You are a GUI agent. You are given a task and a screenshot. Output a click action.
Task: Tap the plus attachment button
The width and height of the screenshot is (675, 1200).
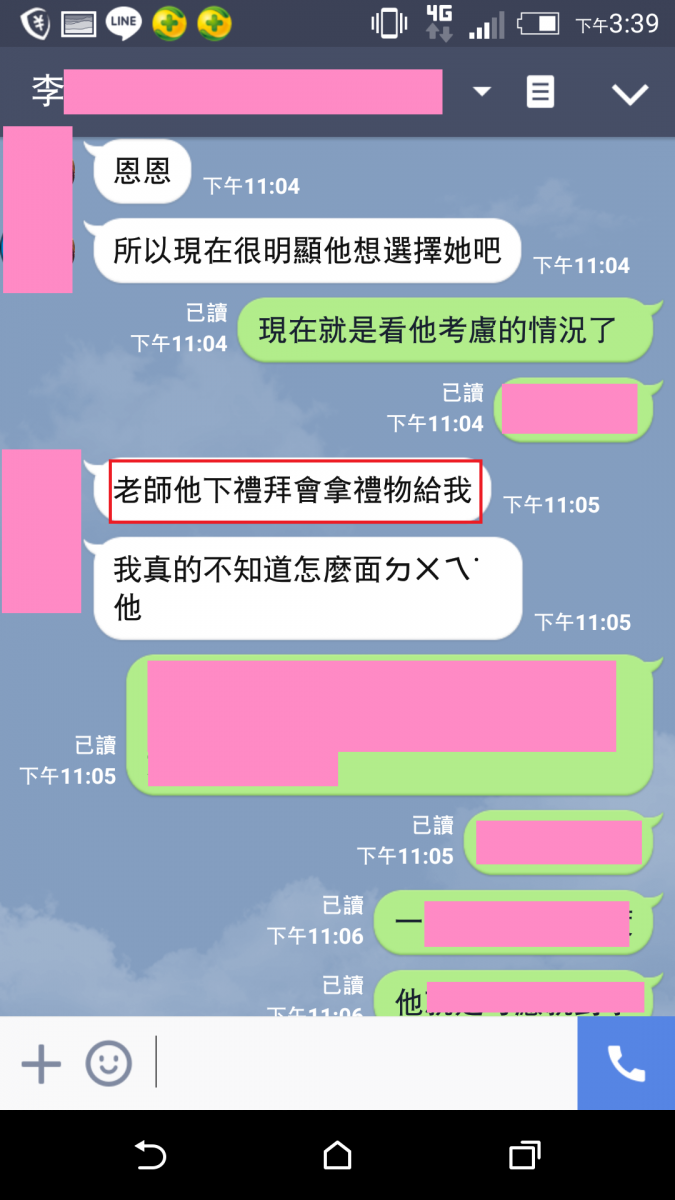[x=41, y=1063]
